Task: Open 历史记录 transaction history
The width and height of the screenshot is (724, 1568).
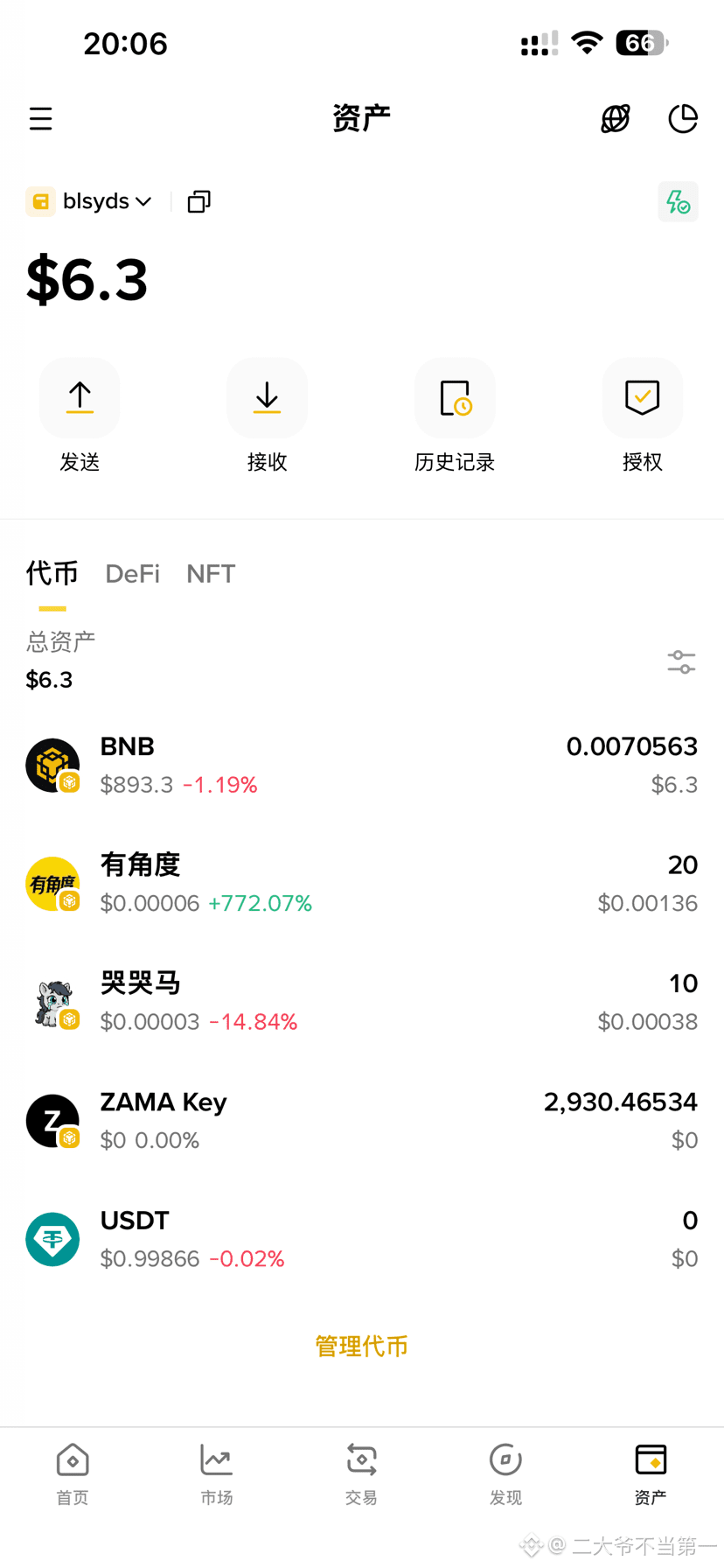Action: (455, 416)
